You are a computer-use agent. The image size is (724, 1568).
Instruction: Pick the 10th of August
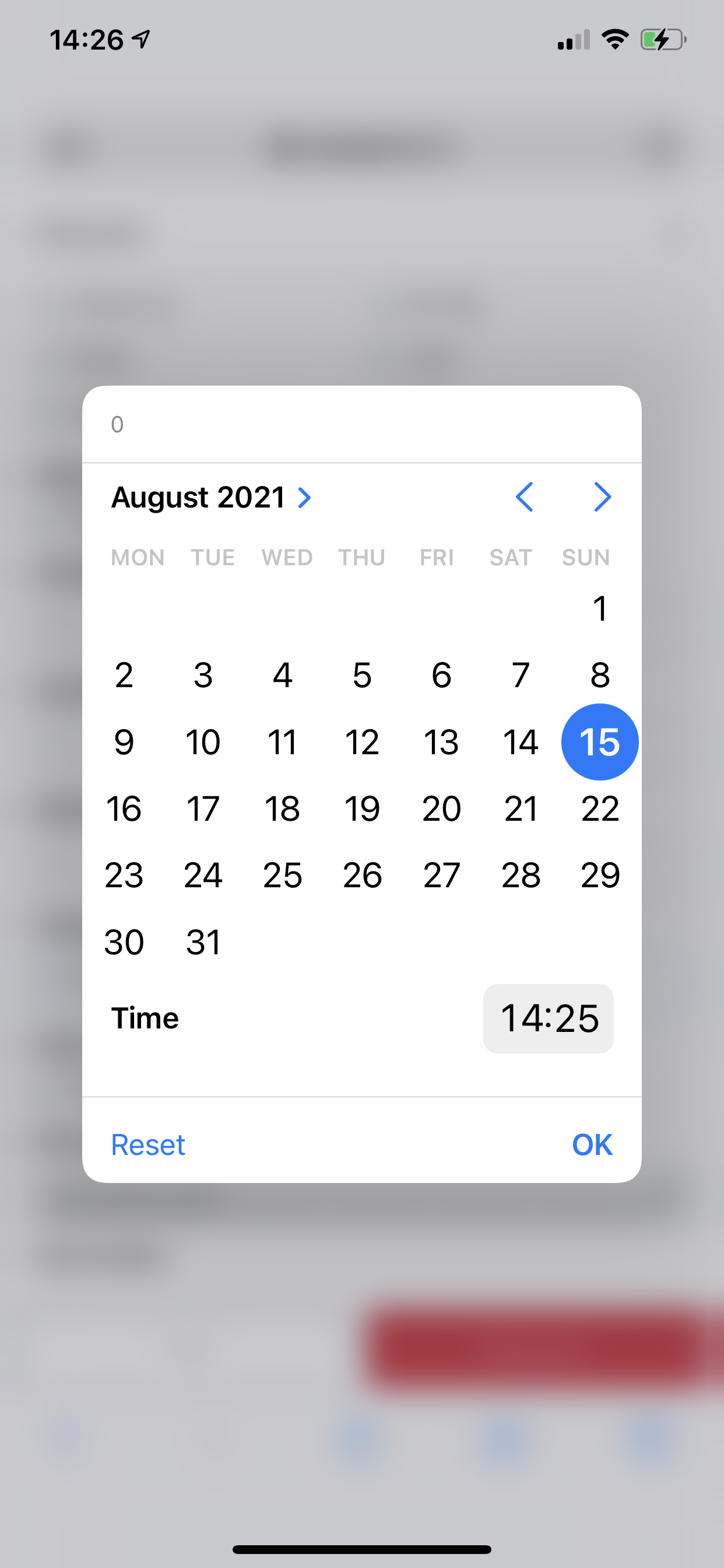[x=203, y=742]
